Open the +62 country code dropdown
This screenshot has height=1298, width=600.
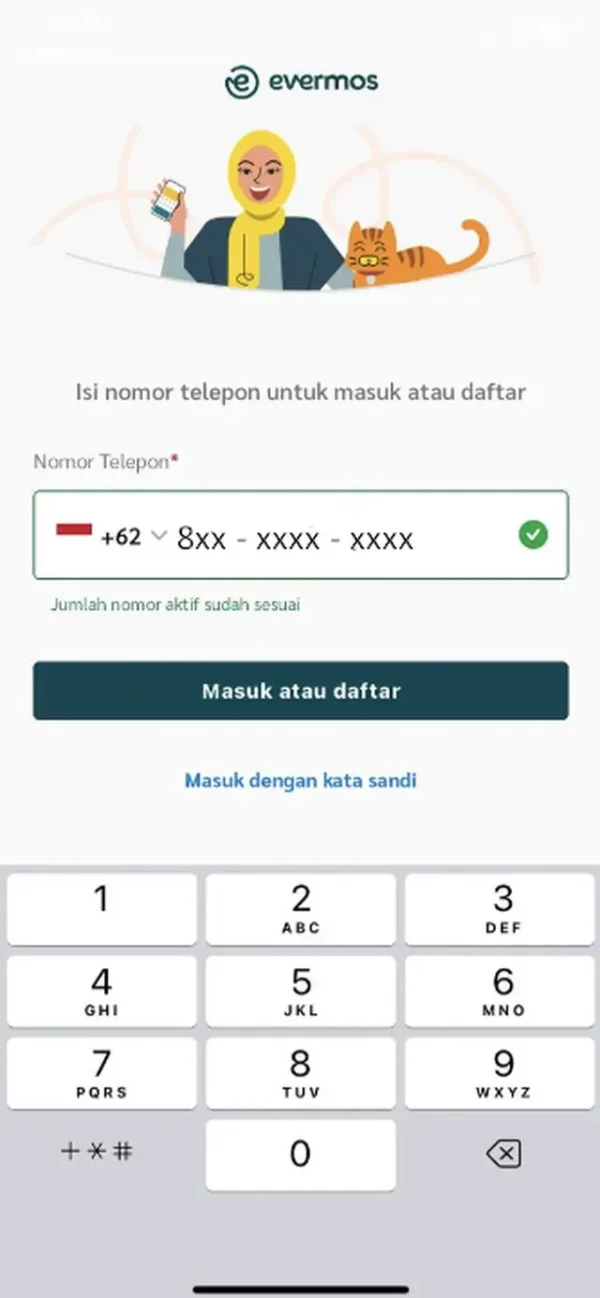pyautogui.click(x=130, y=537)
